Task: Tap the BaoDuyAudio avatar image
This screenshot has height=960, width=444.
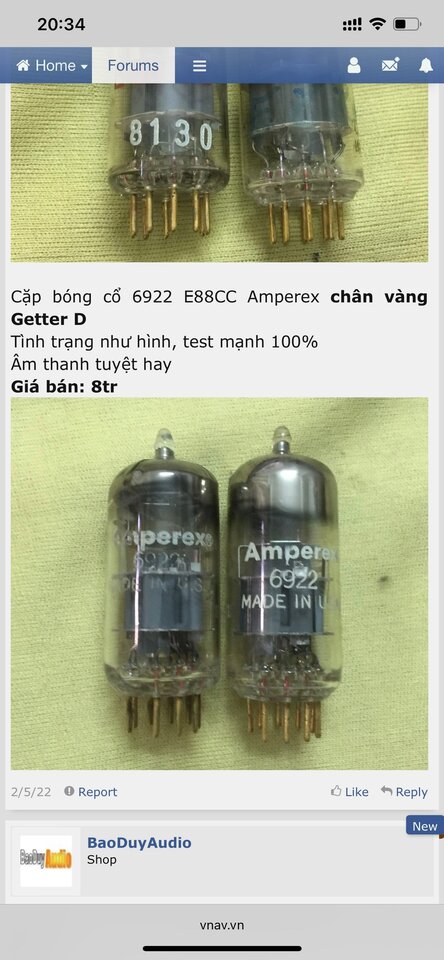Action: click(x=46, y=861)
